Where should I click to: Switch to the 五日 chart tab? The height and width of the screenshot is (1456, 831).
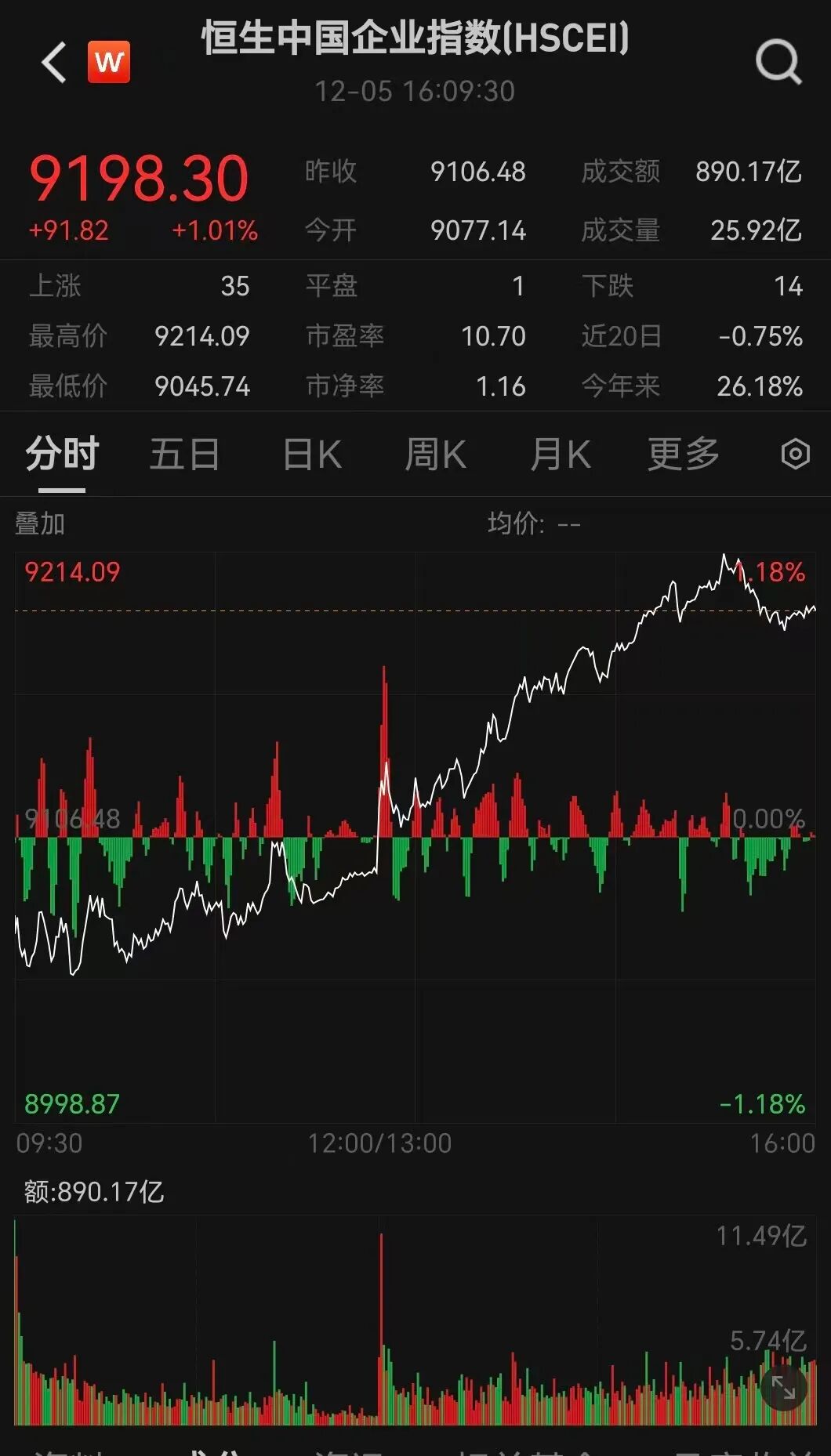coord(184,455)
